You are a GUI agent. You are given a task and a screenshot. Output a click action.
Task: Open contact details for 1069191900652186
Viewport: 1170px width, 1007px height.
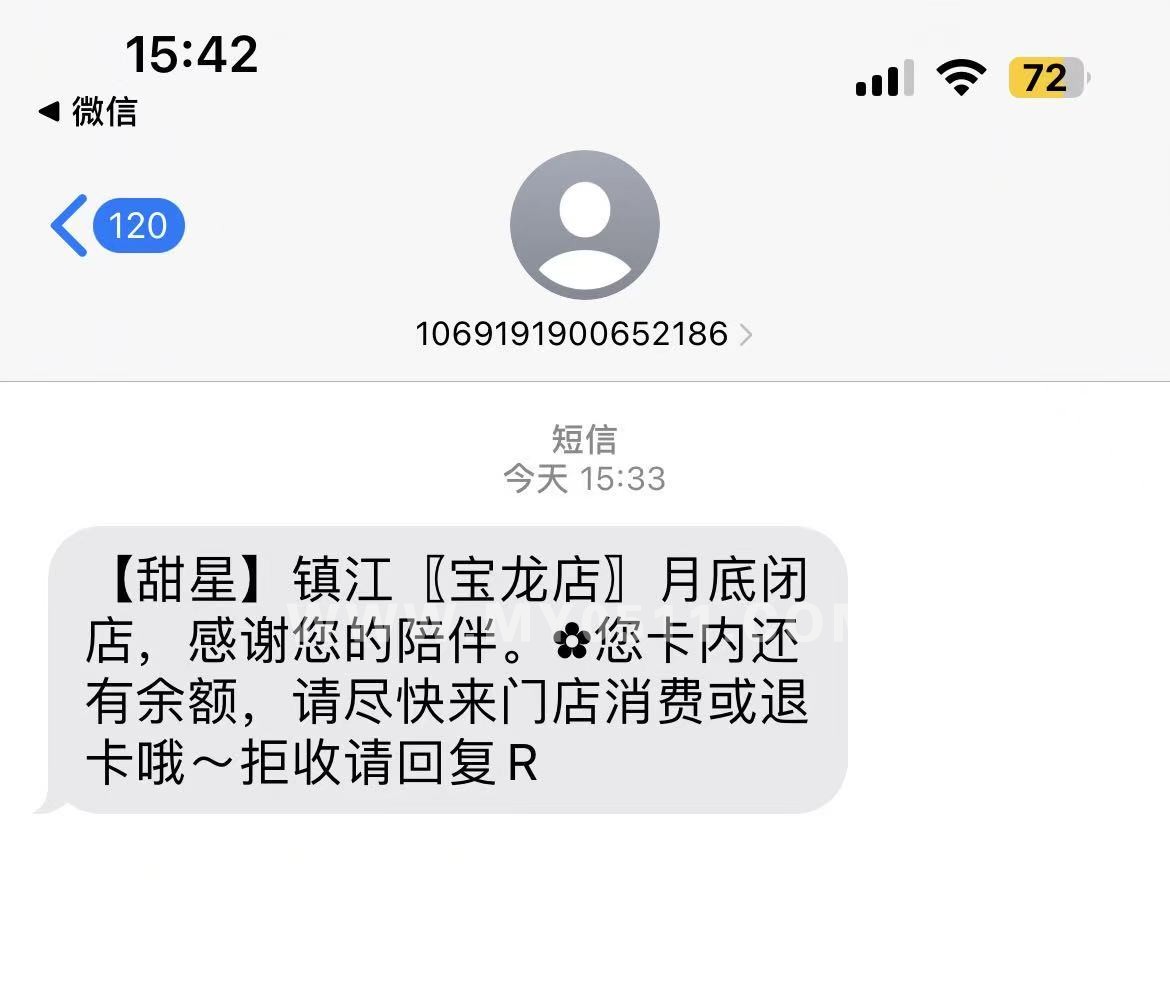584,333
